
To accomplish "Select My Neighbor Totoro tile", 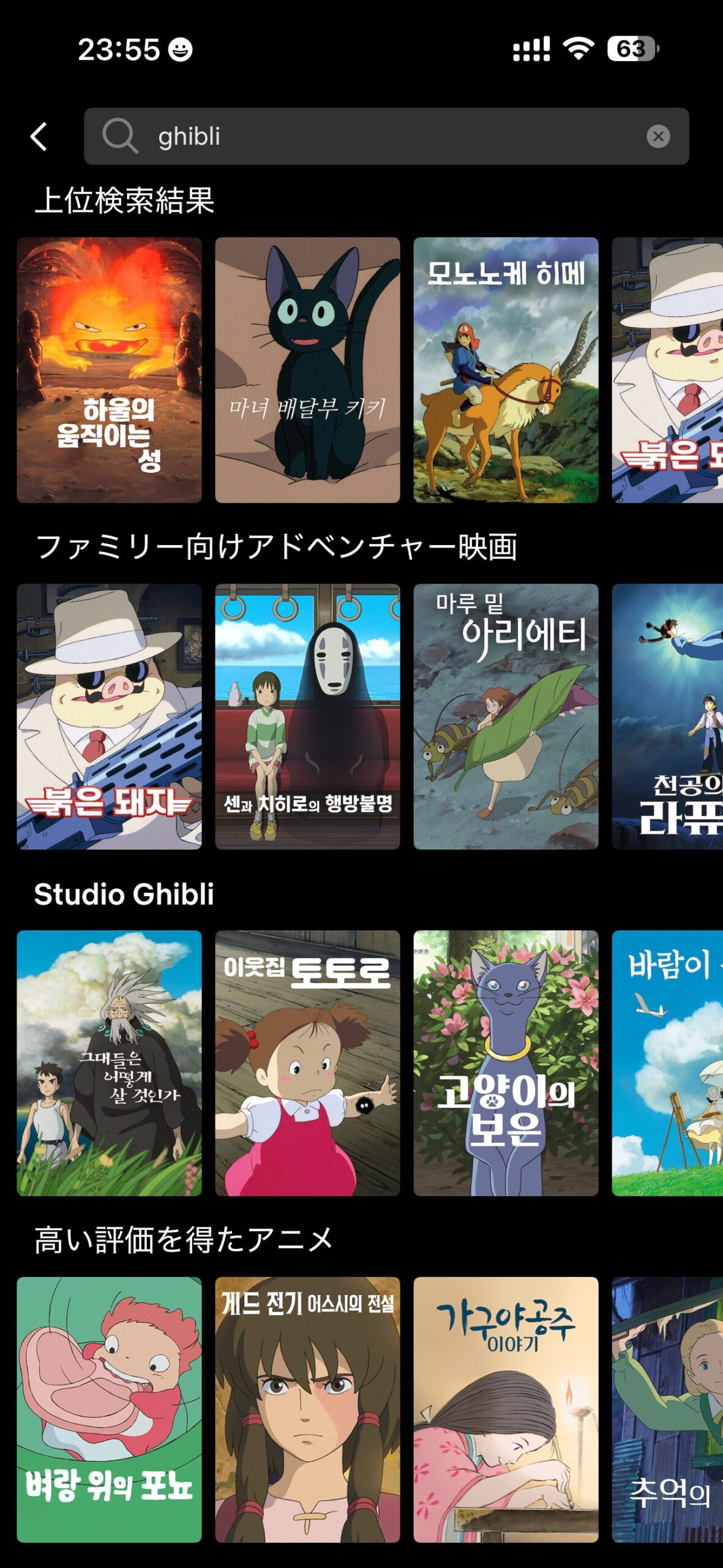I will (x=307, y=1063).
